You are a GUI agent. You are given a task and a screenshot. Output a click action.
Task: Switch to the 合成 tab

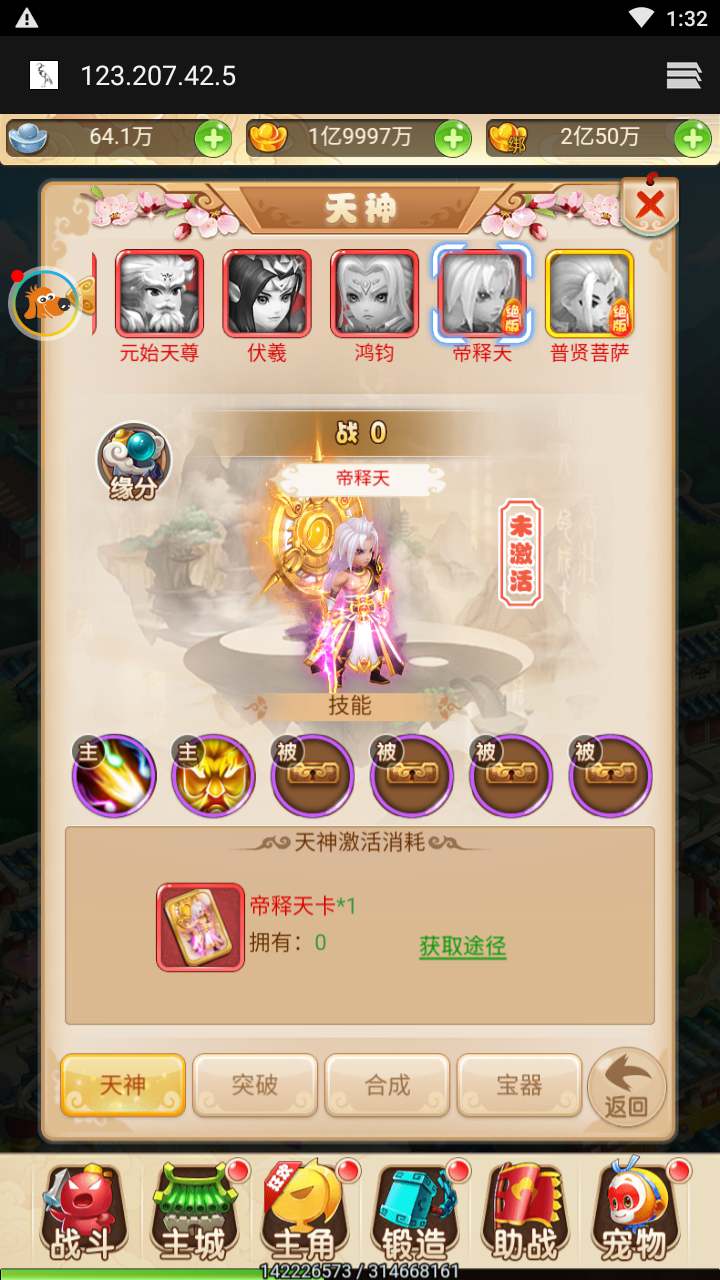pyautogui.click(x=387, y=1085)
